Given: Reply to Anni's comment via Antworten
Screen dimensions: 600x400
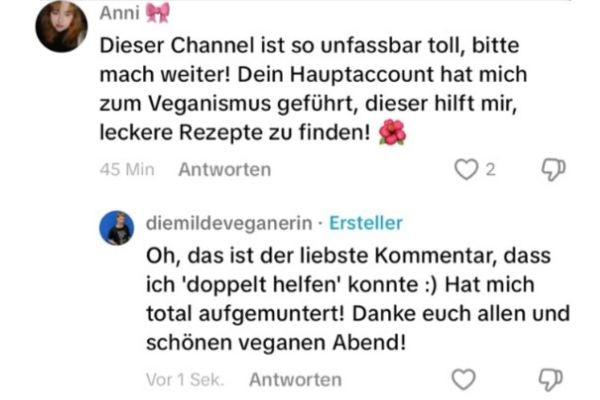Looking at the screenshot, I should pyautogui.click(x=224, y=170).
